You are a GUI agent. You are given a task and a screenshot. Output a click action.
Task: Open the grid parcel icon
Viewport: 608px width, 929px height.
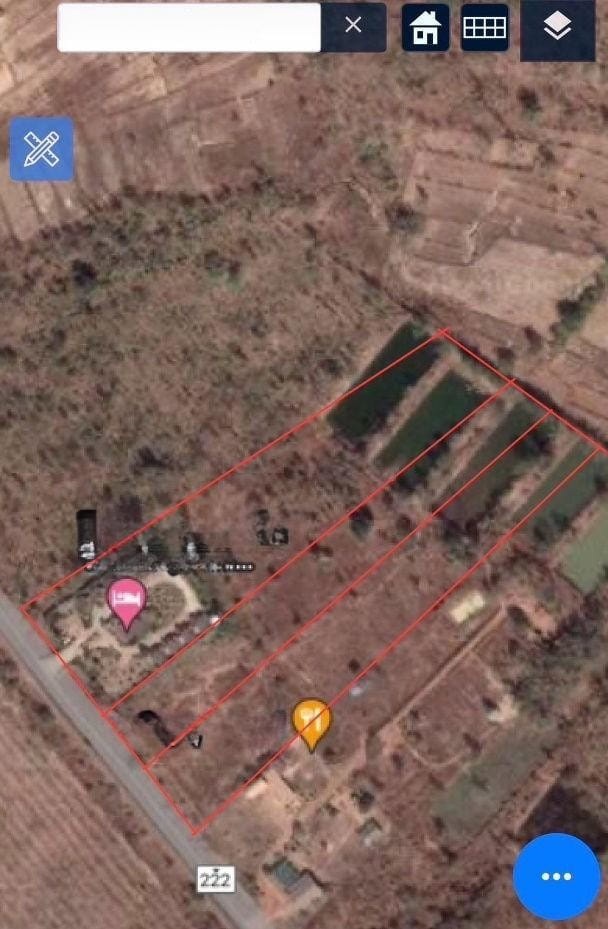(x=485, y=28)
